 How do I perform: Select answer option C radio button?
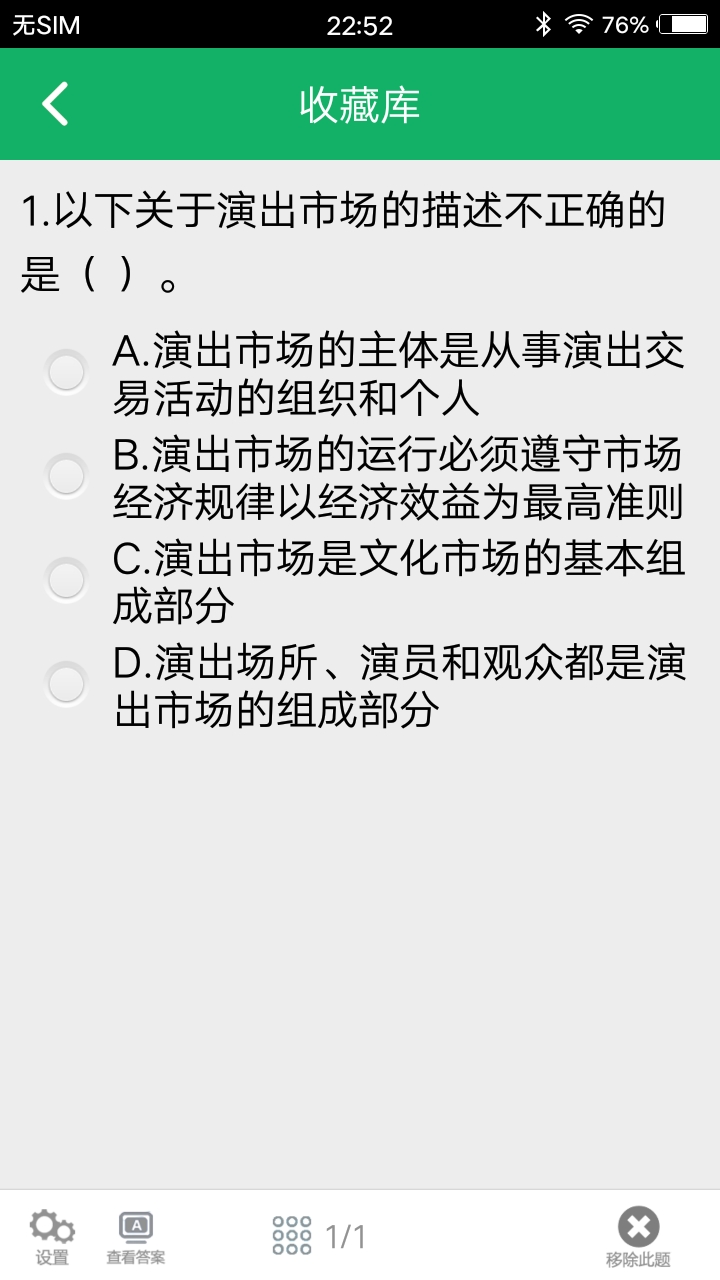pyautogui.click(x=68, y=578)
